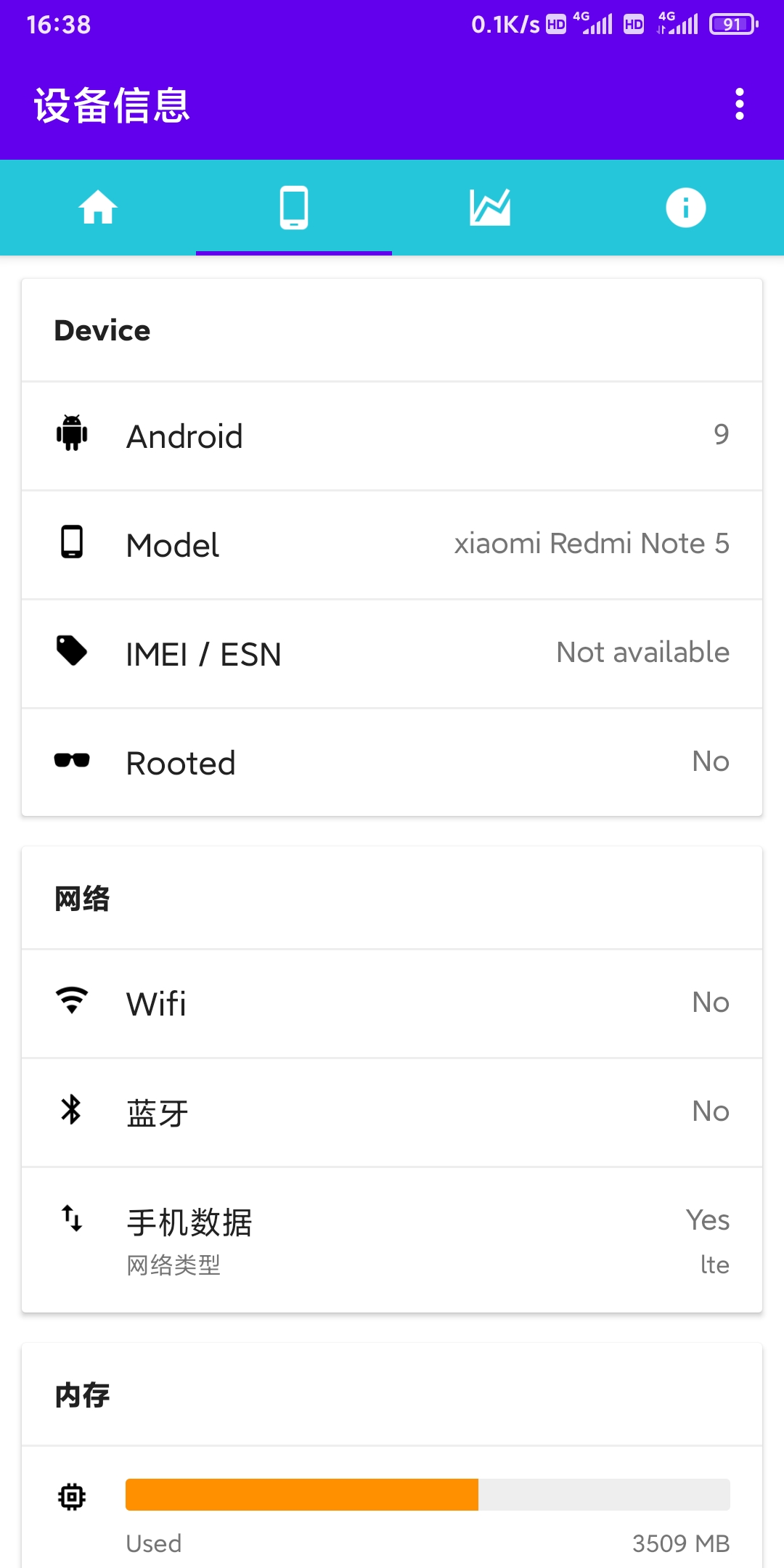Viewport: 784px width, 1568px height.
Task: Open the three-dot overflow menu
Action: pyautogui.click(x=739, y=105)
